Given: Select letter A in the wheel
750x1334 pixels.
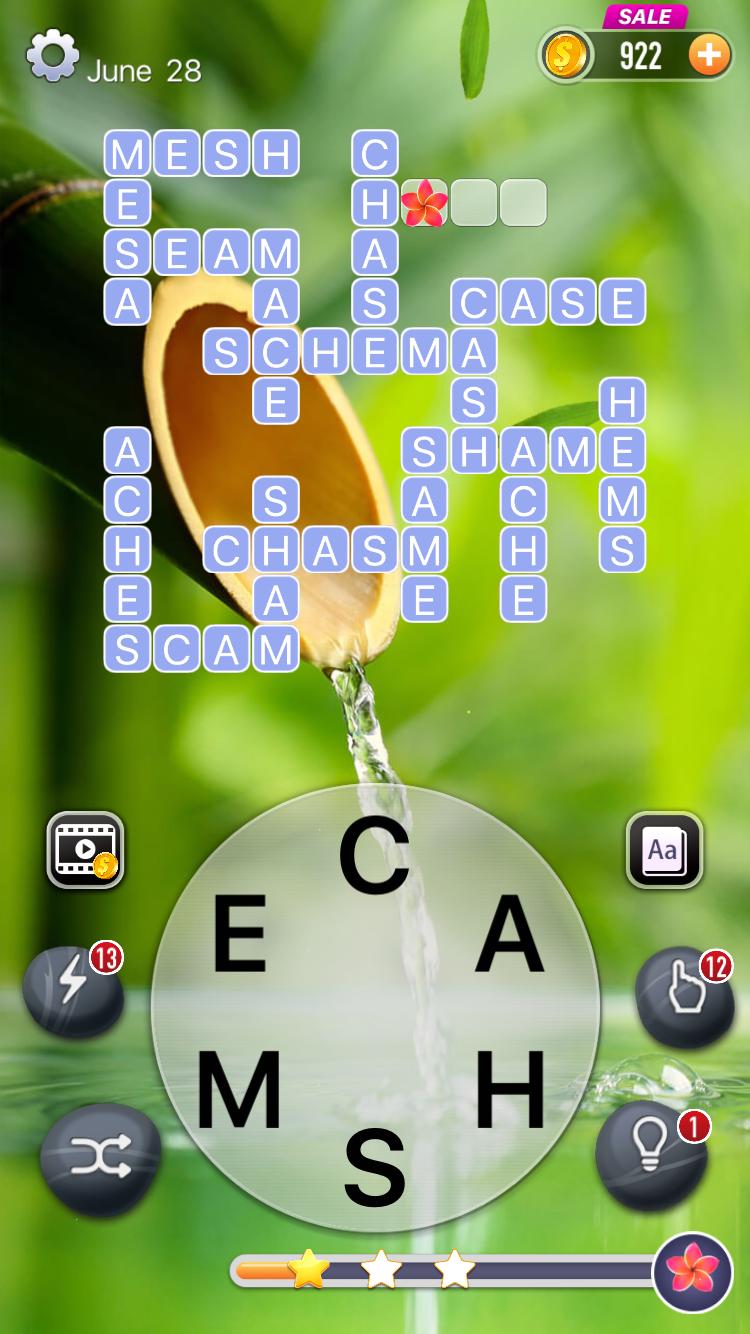Looking at the screenshot, I should pyautogui.click(x=509, y=935).
